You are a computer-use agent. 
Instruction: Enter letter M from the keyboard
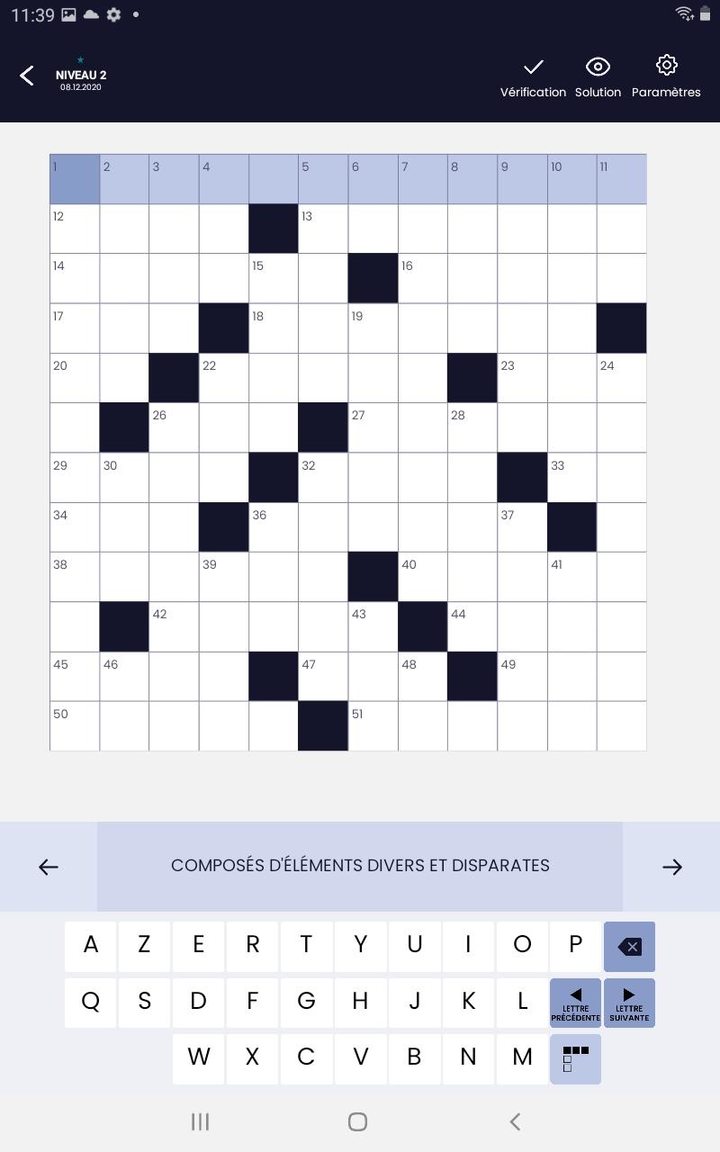(x=522, y=1059)
